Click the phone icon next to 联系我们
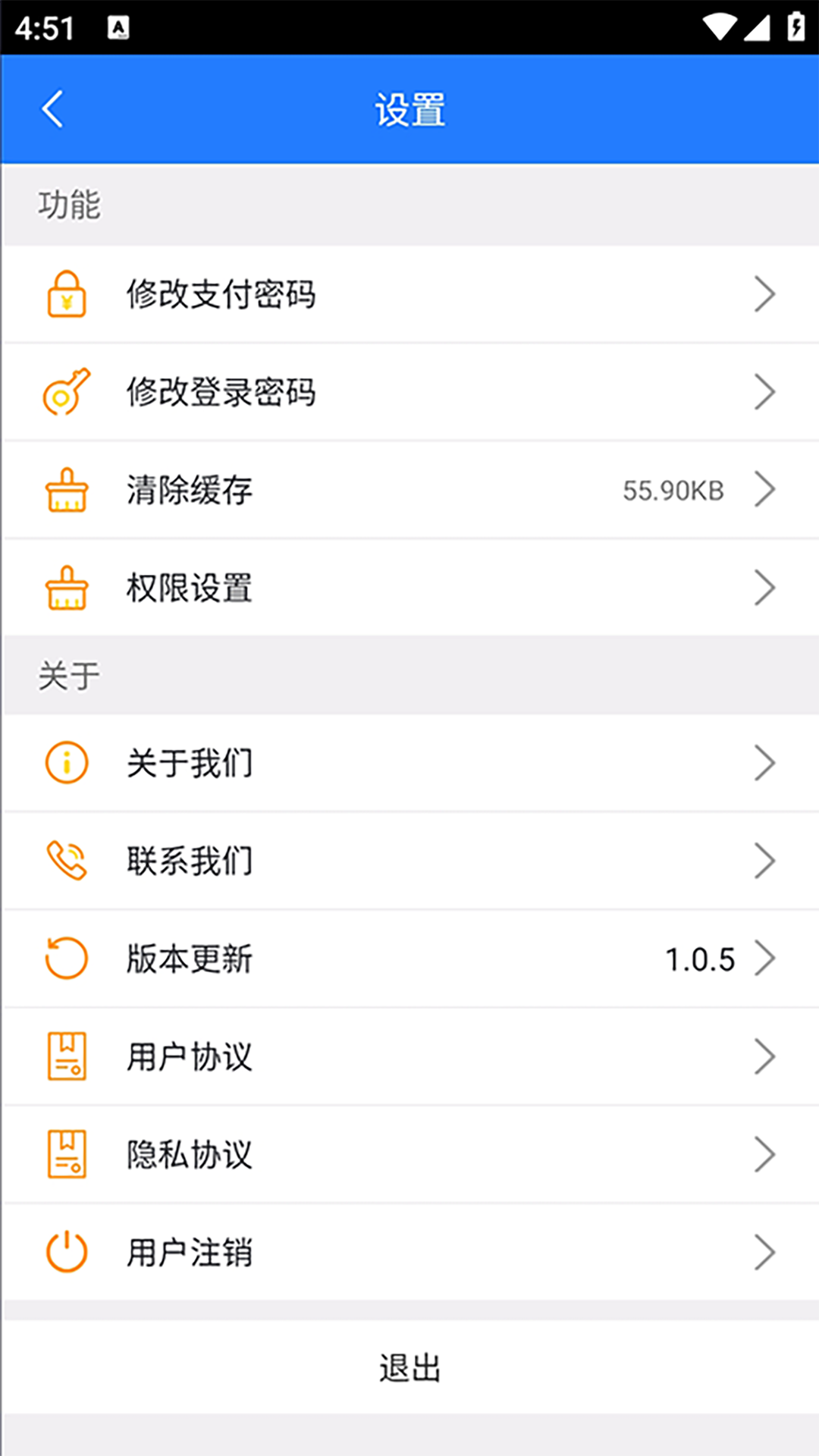 point(67,861)
